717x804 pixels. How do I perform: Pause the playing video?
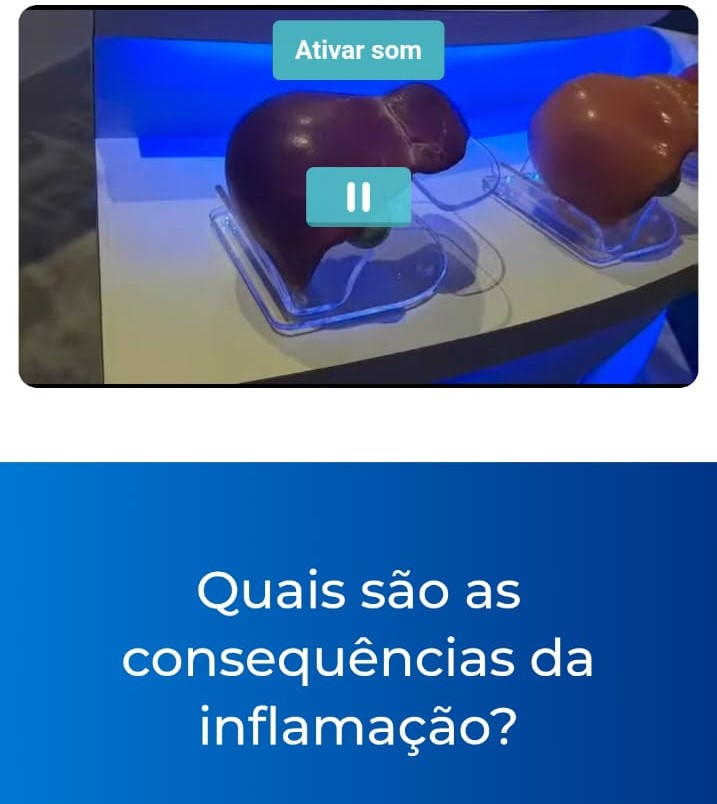(358, 196)
